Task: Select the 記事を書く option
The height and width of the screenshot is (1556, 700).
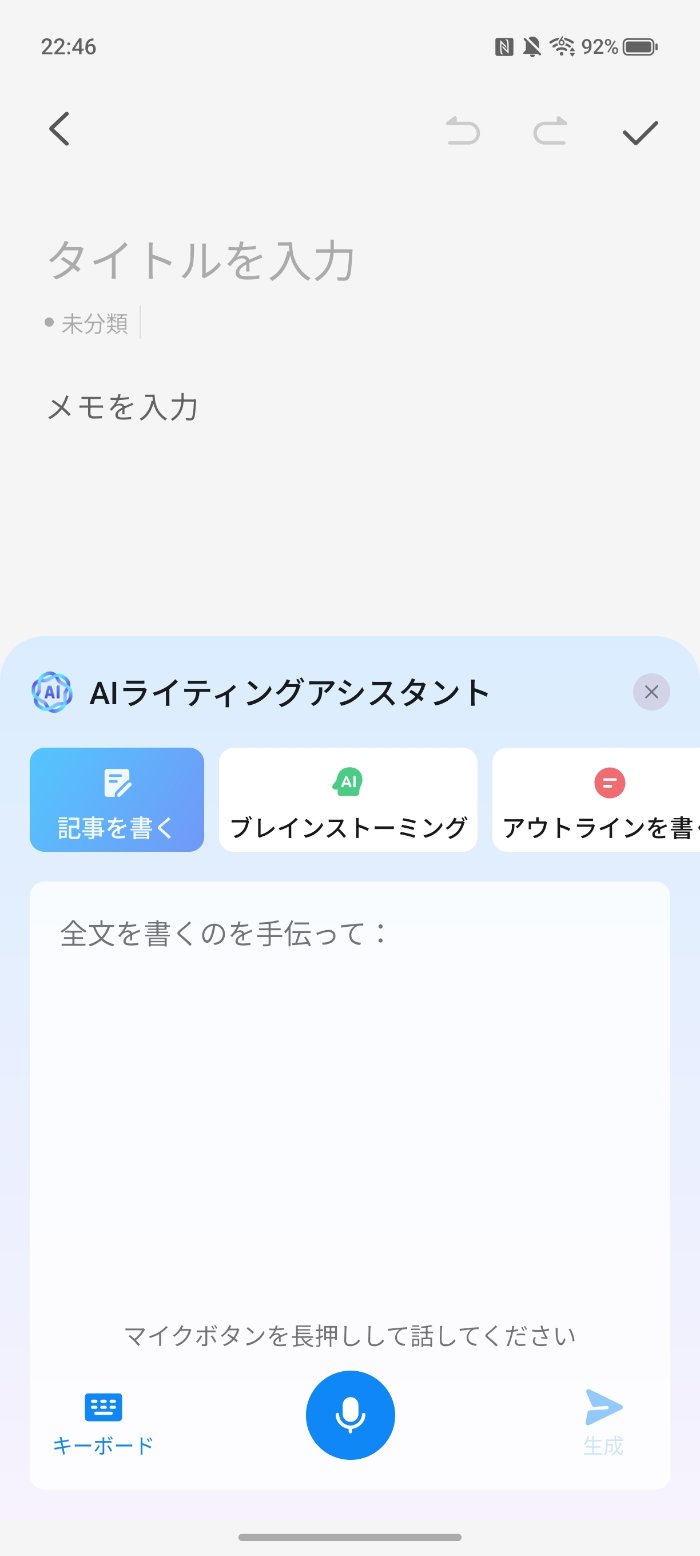Action: click(117, 800)
